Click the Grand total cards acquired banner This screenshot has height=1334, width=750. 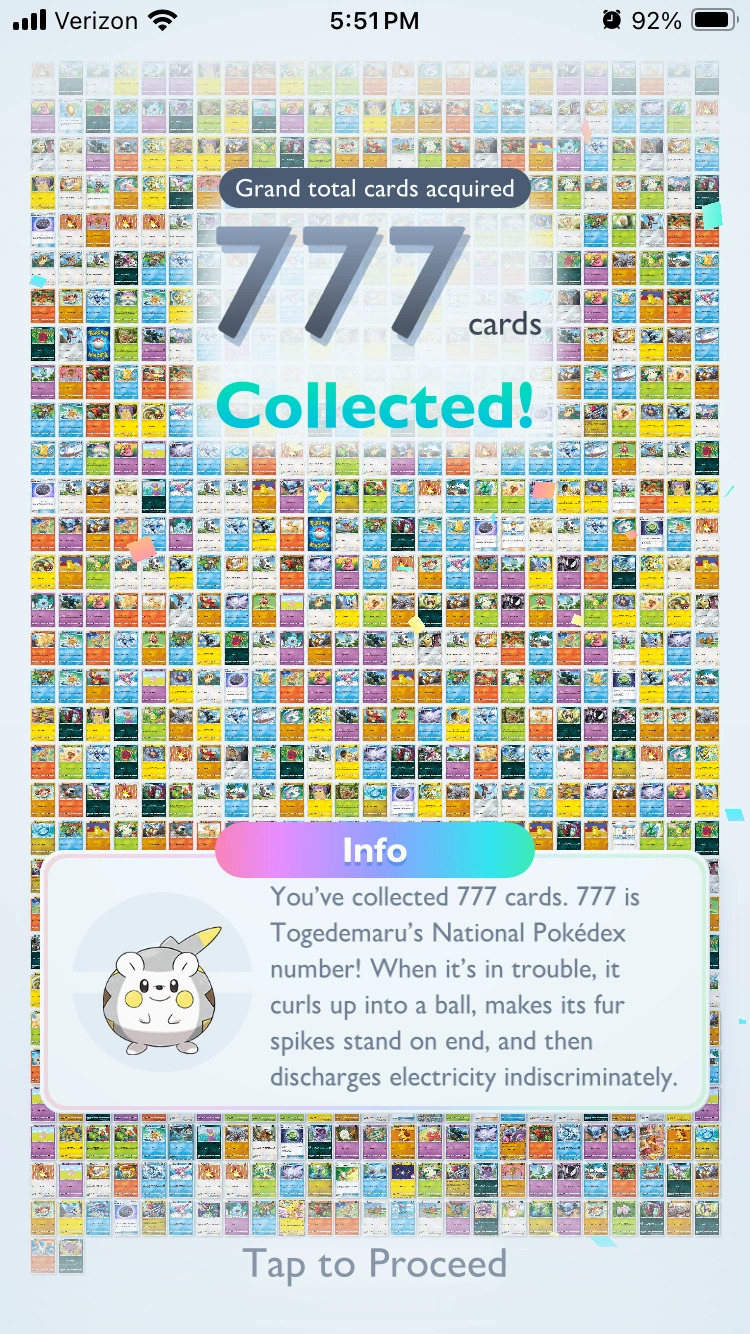click(374, 188)
